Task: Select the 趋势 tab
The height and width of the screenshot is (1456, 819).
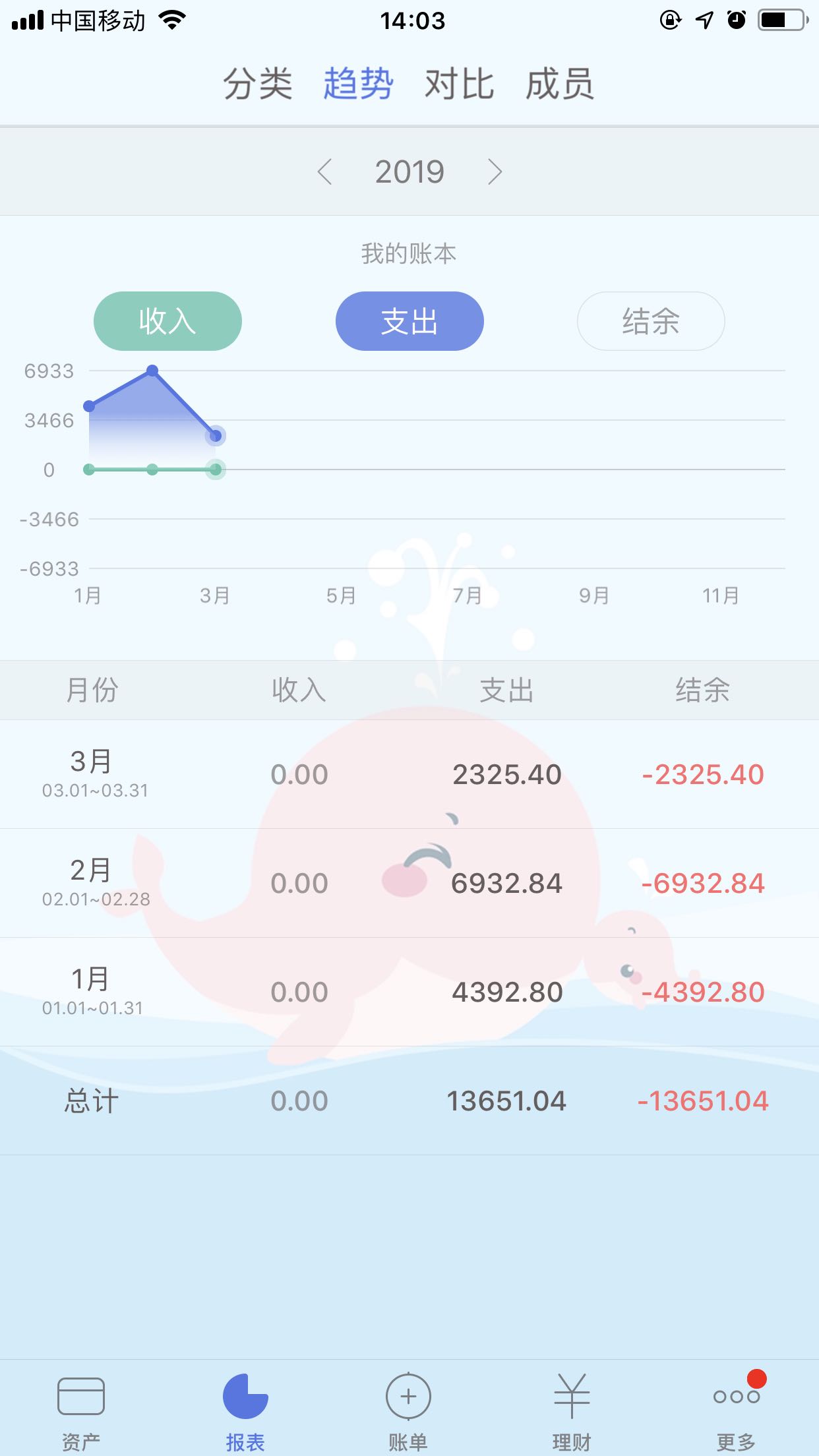Action: [358, 84]
